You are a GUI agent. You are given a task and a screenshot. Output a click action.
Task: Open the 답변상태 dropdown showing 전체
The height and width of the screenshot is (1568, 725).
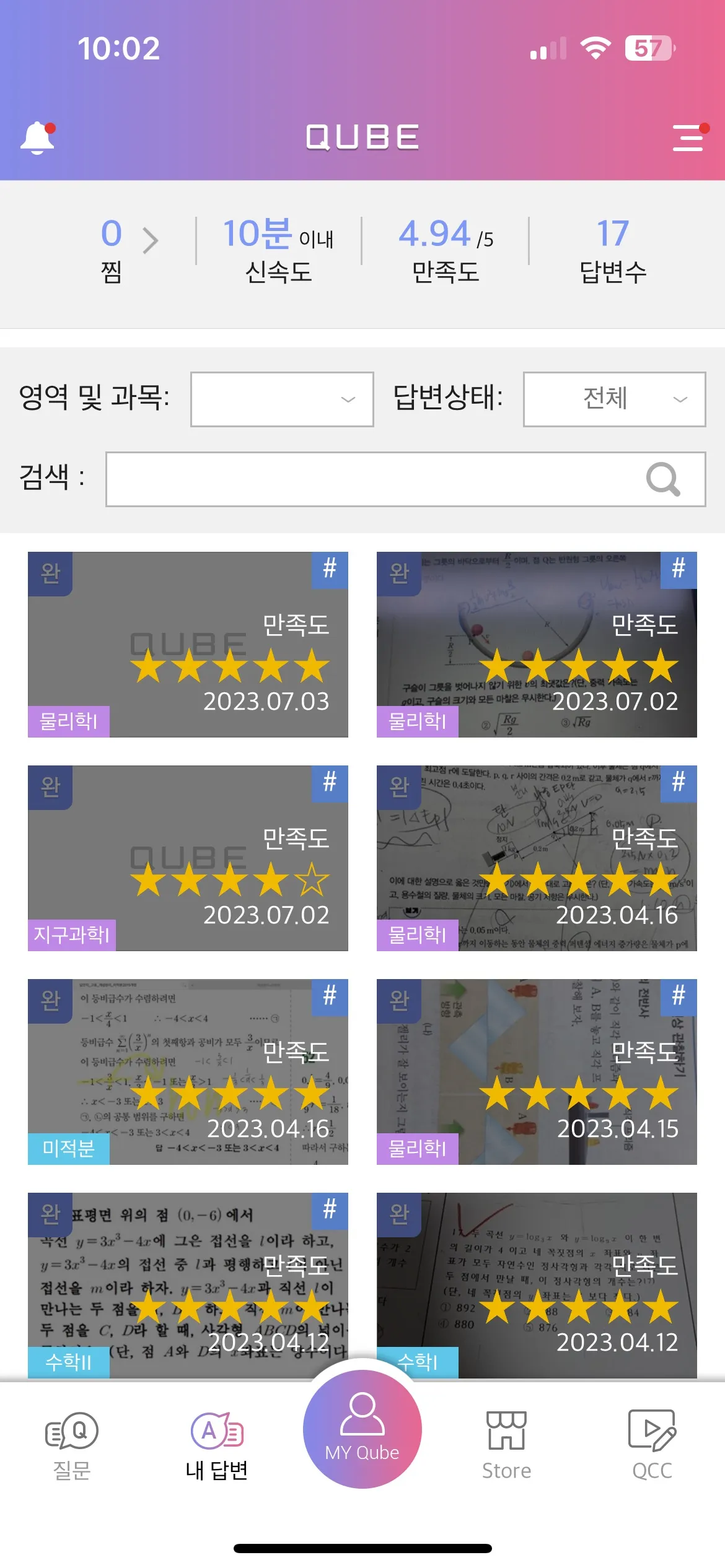pyautogui.click(x=613, y=399)
